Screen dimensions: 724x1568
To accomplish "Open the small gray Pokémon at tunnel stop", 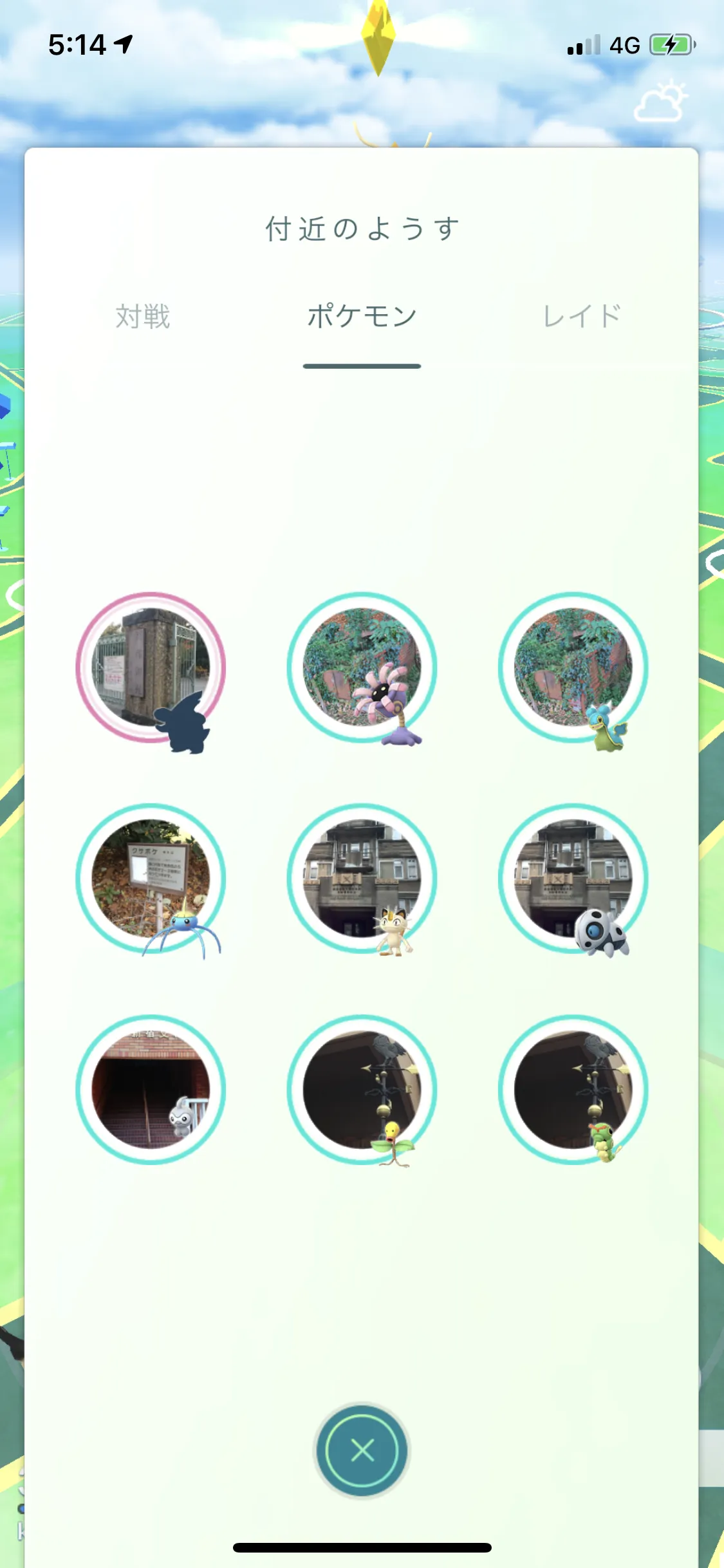I will 151,1090.
